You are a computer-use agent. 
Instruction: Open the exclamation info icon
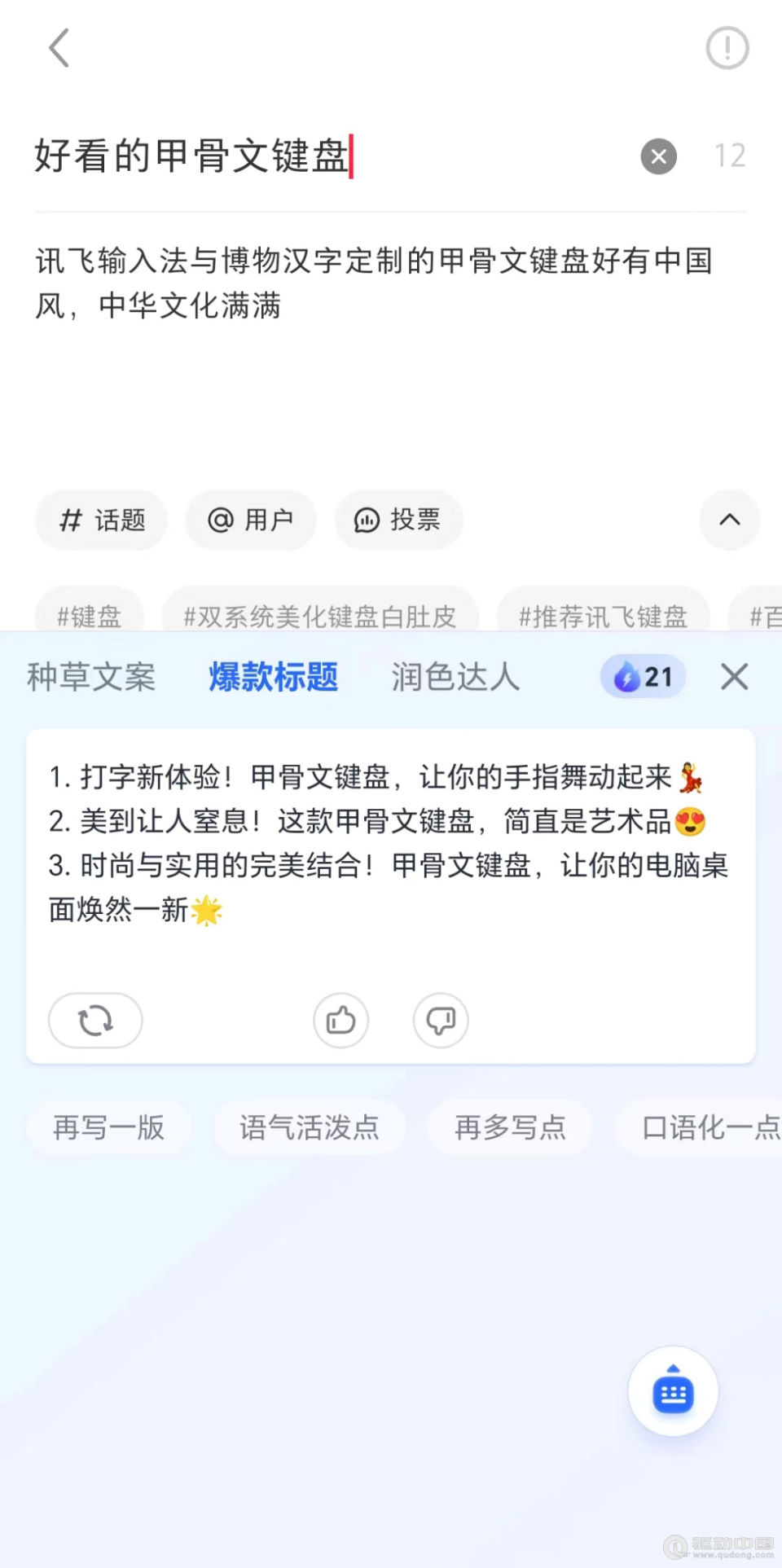[727, 48]
